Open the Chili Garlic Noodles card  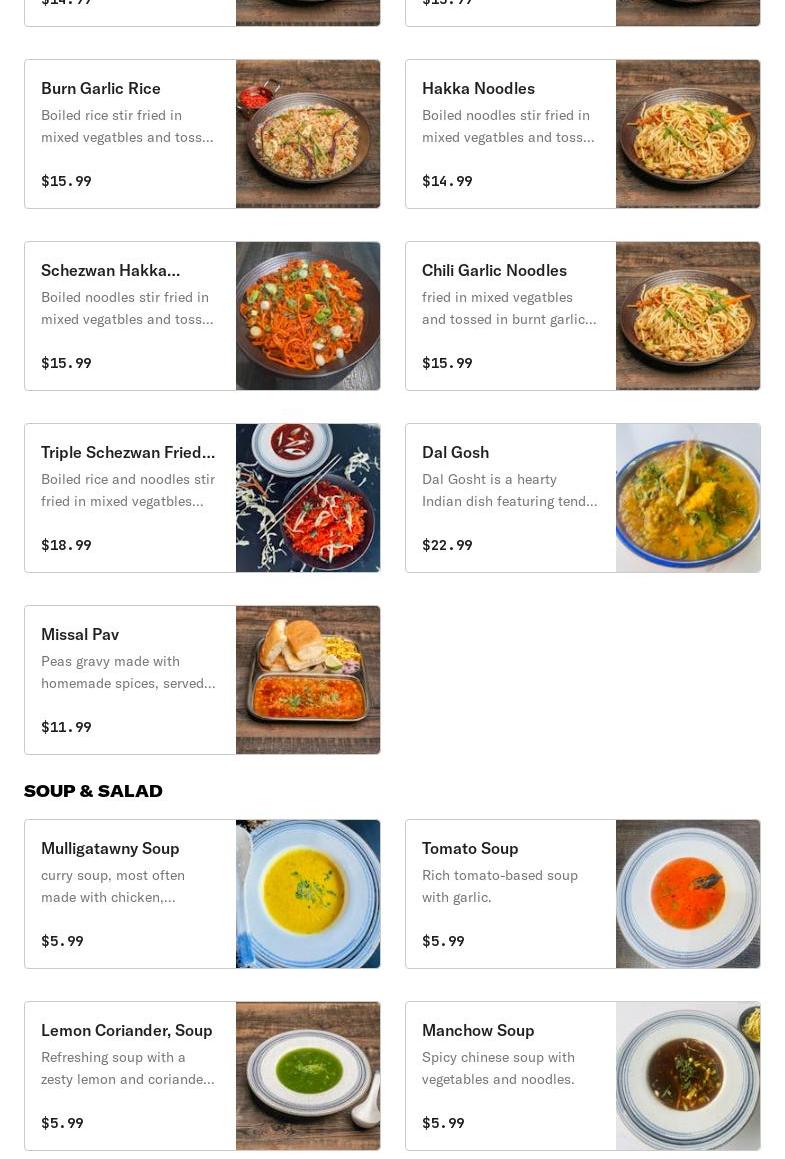(582, 316)
